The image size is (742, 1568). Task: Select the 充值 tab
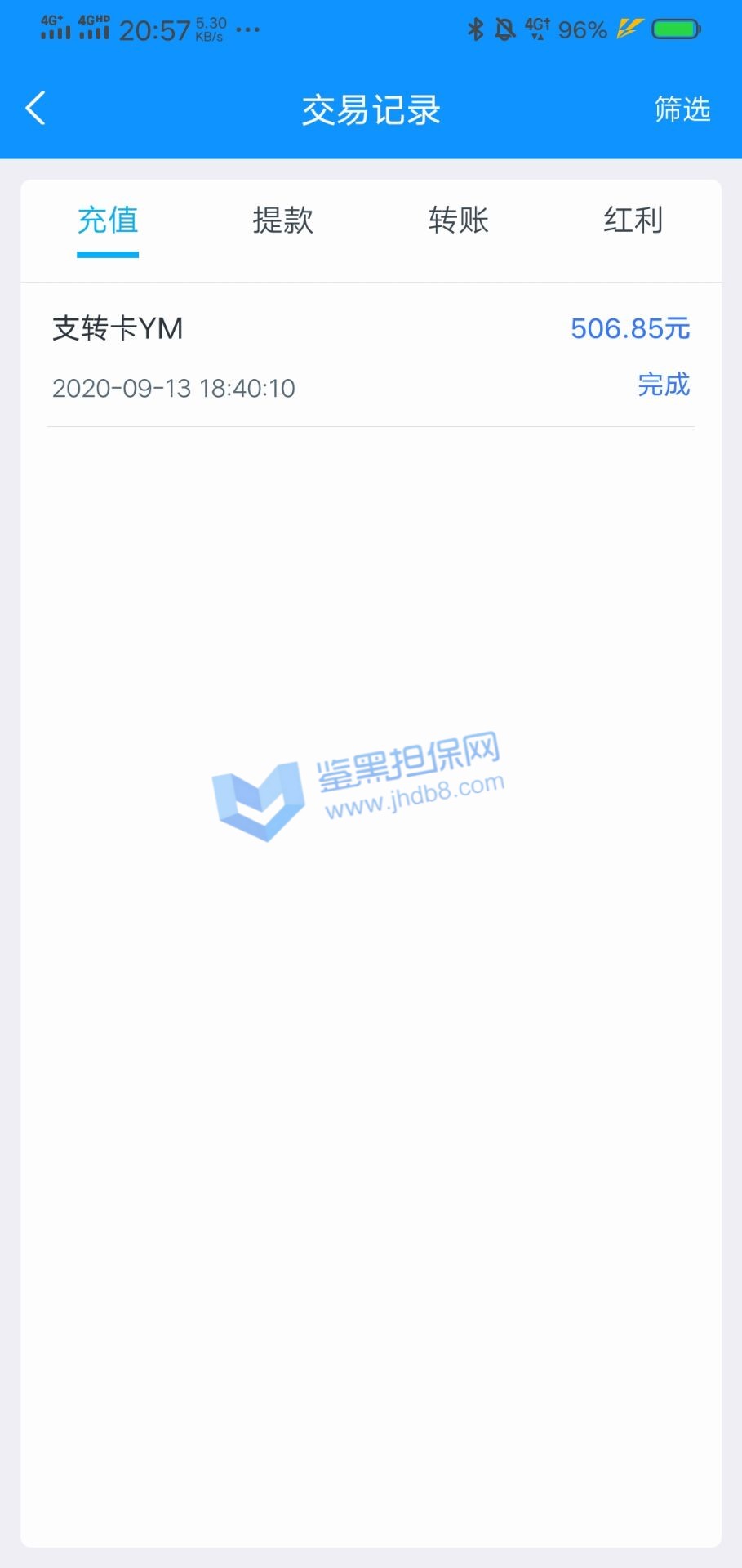point(108,220)
